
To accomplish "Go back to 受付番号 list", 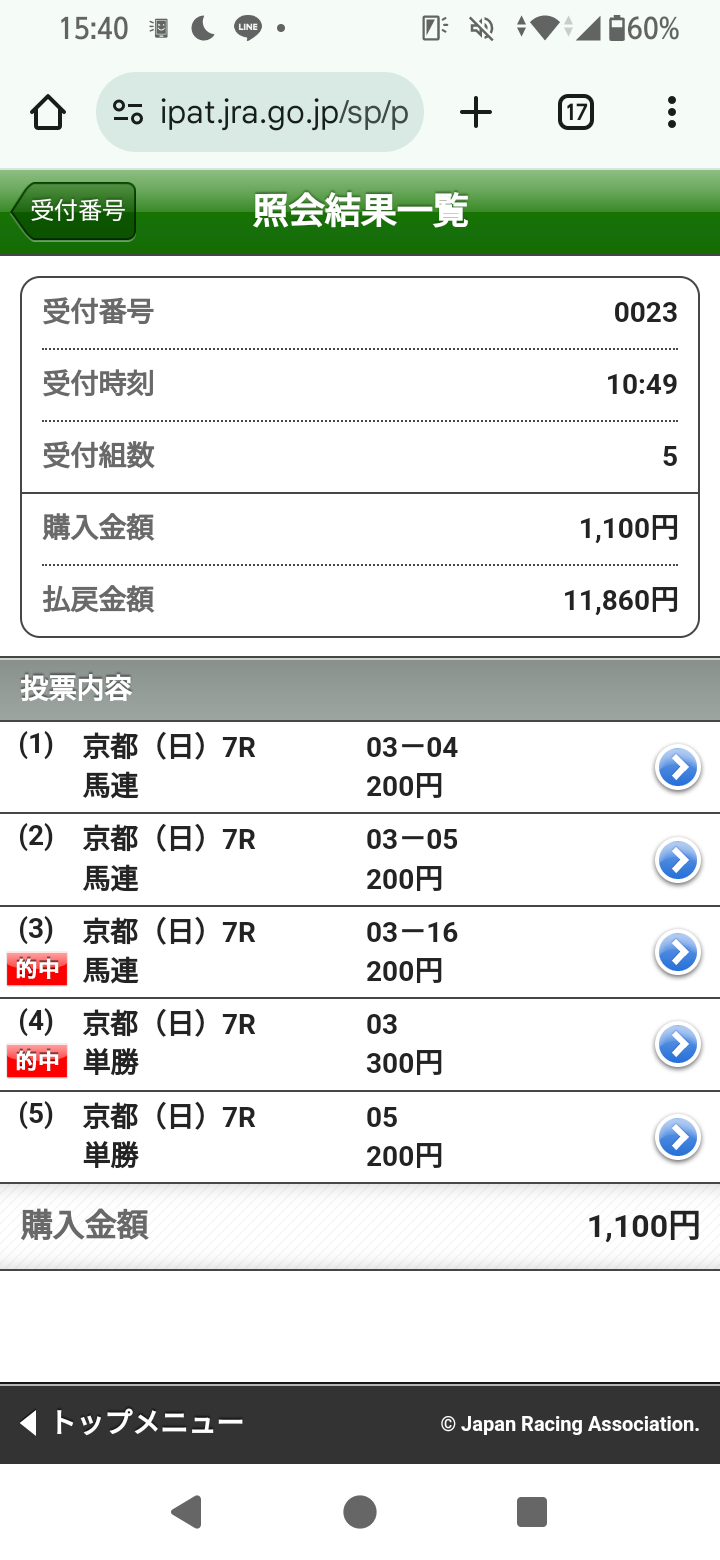I will 74,211.
